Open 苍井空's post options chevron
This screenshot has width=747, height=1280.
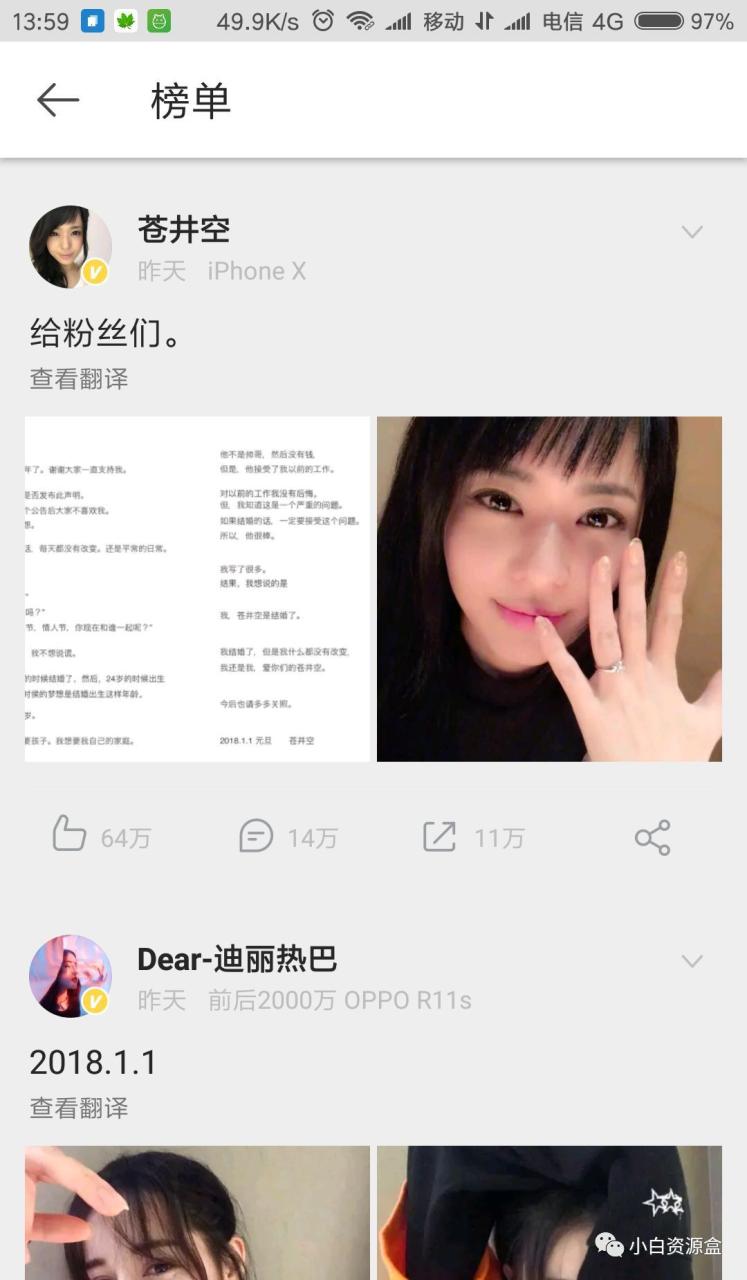point(692,231)
